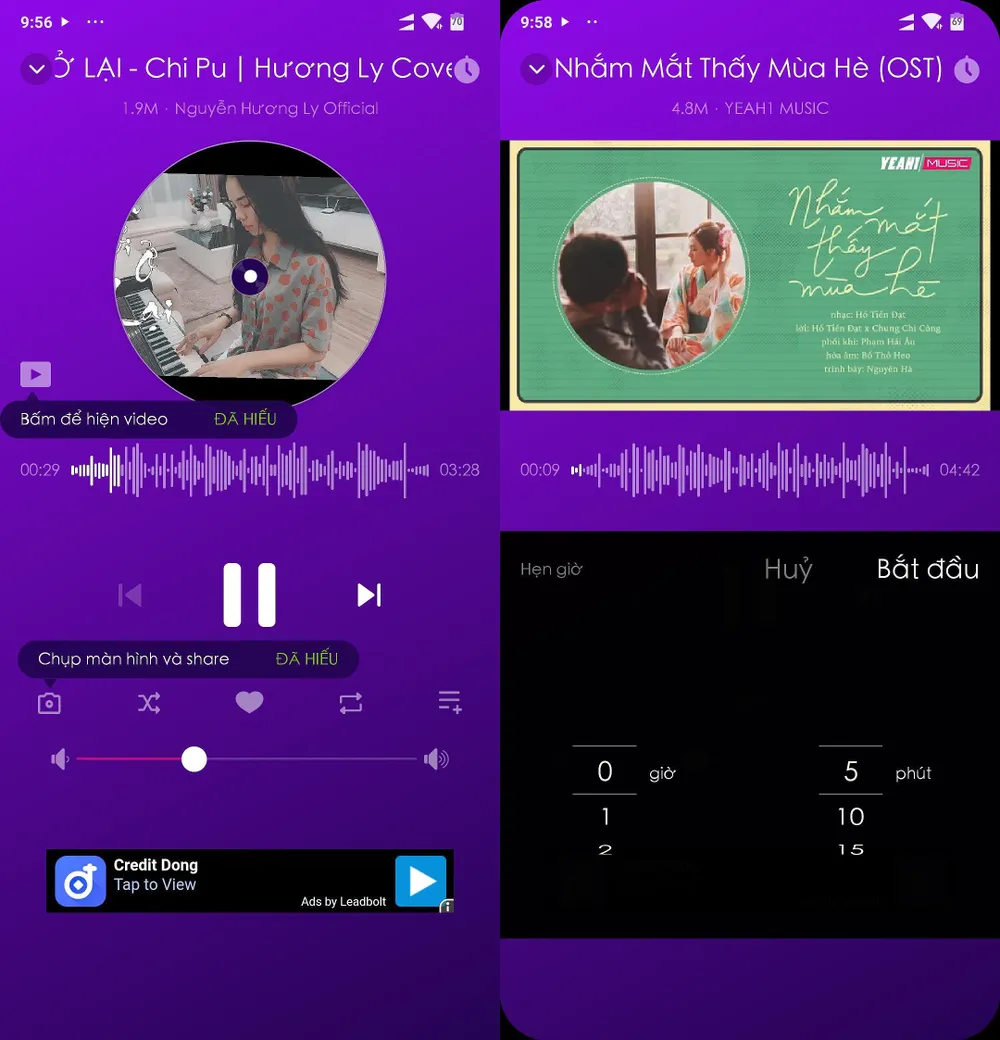Dismiss the 'Bấm để hiện video' tip
This screenshot has width=1000, height=1040.
(x=245, y=419)
